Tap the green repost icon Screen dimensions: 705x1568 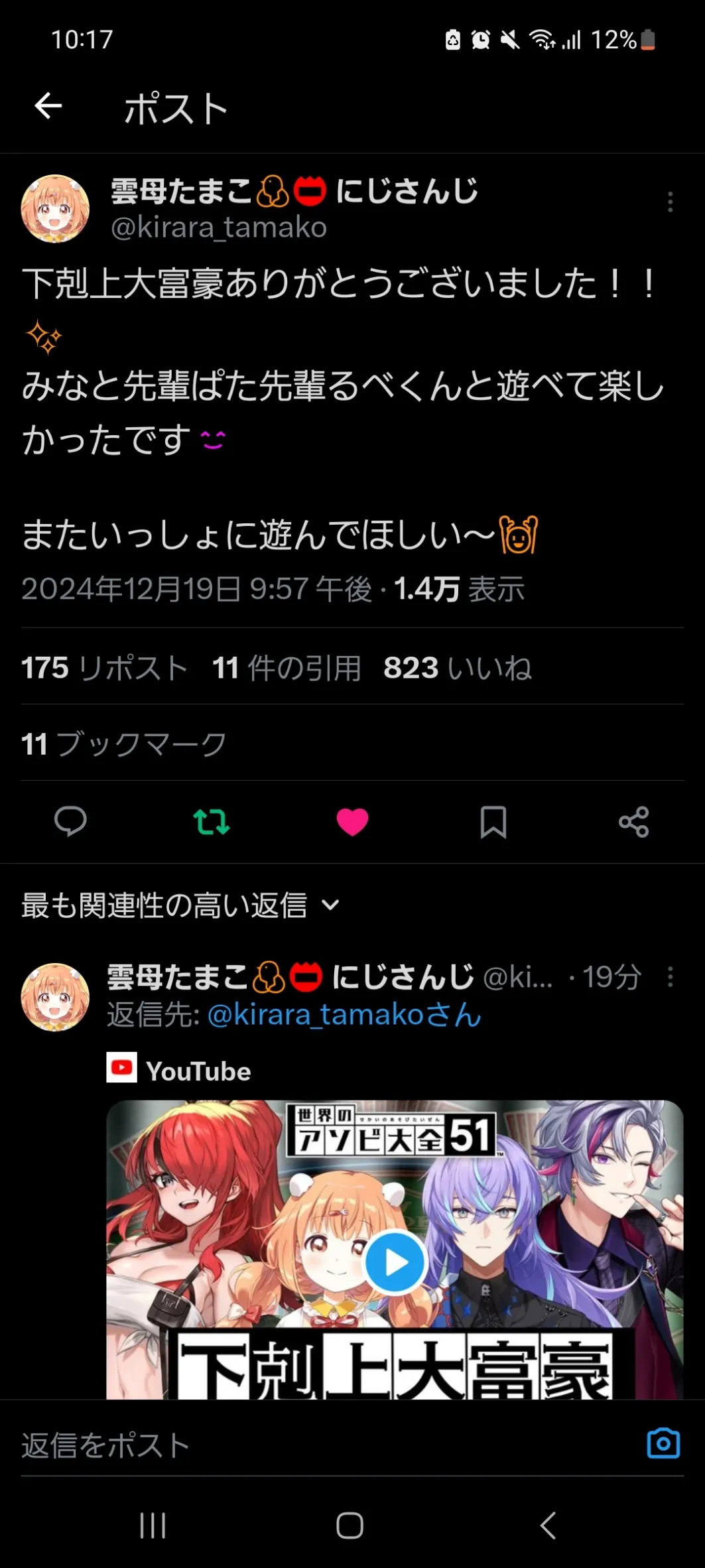[x=211, y=822]
